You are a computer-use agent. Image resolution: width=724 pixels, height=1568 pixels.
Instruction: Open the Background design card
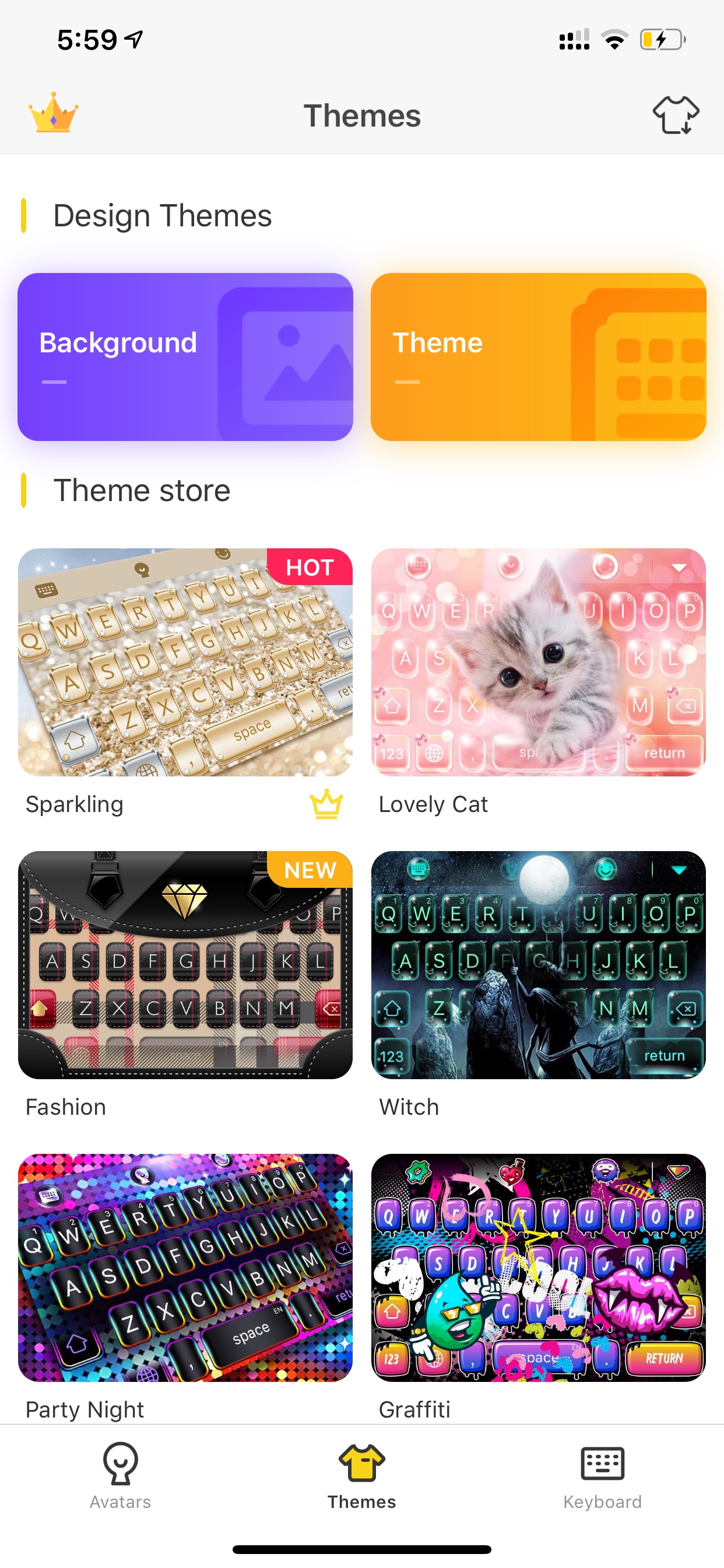[x=185, y=356]
